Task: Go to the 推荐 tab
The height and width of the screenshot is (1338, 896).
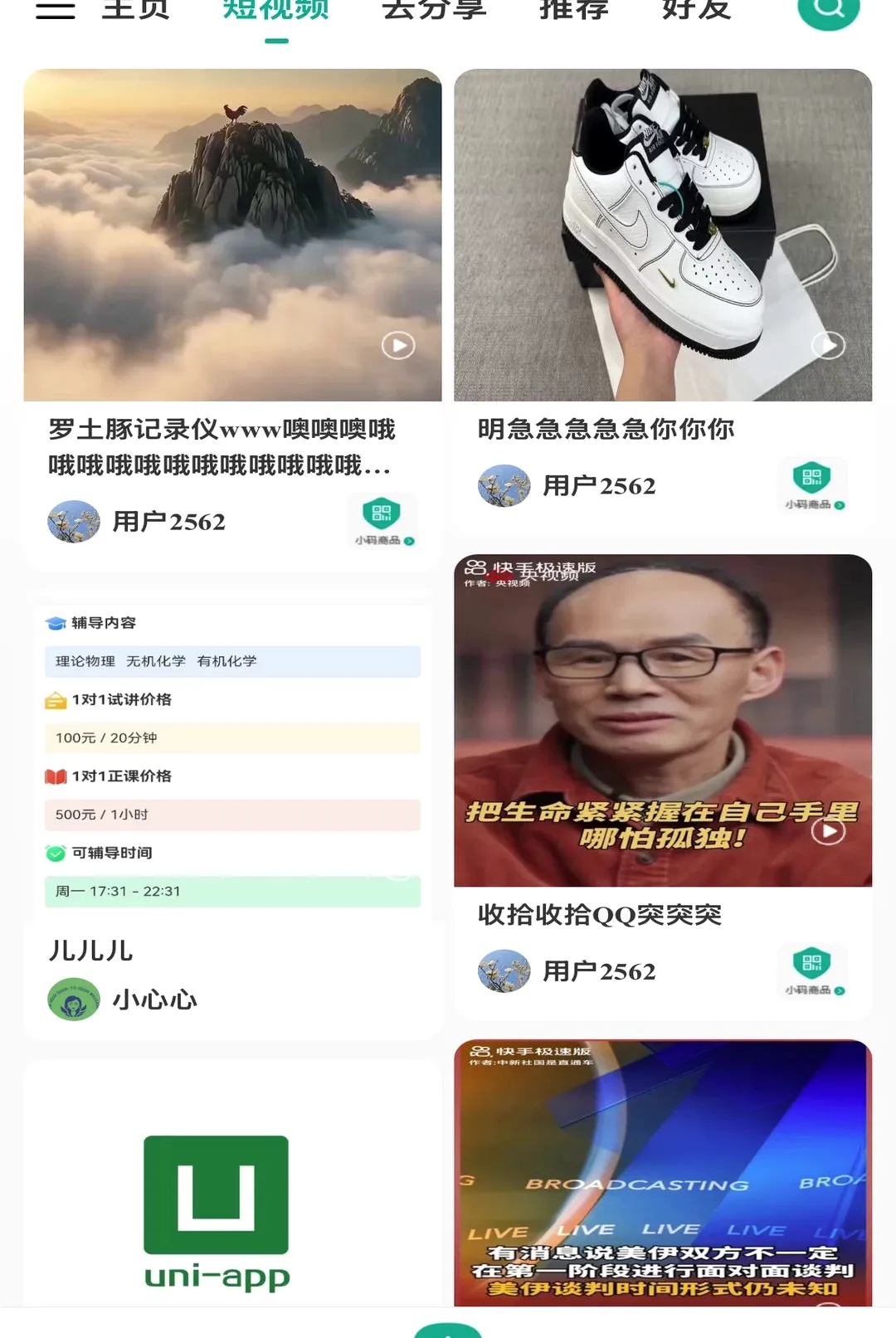Action: point(574,10)
